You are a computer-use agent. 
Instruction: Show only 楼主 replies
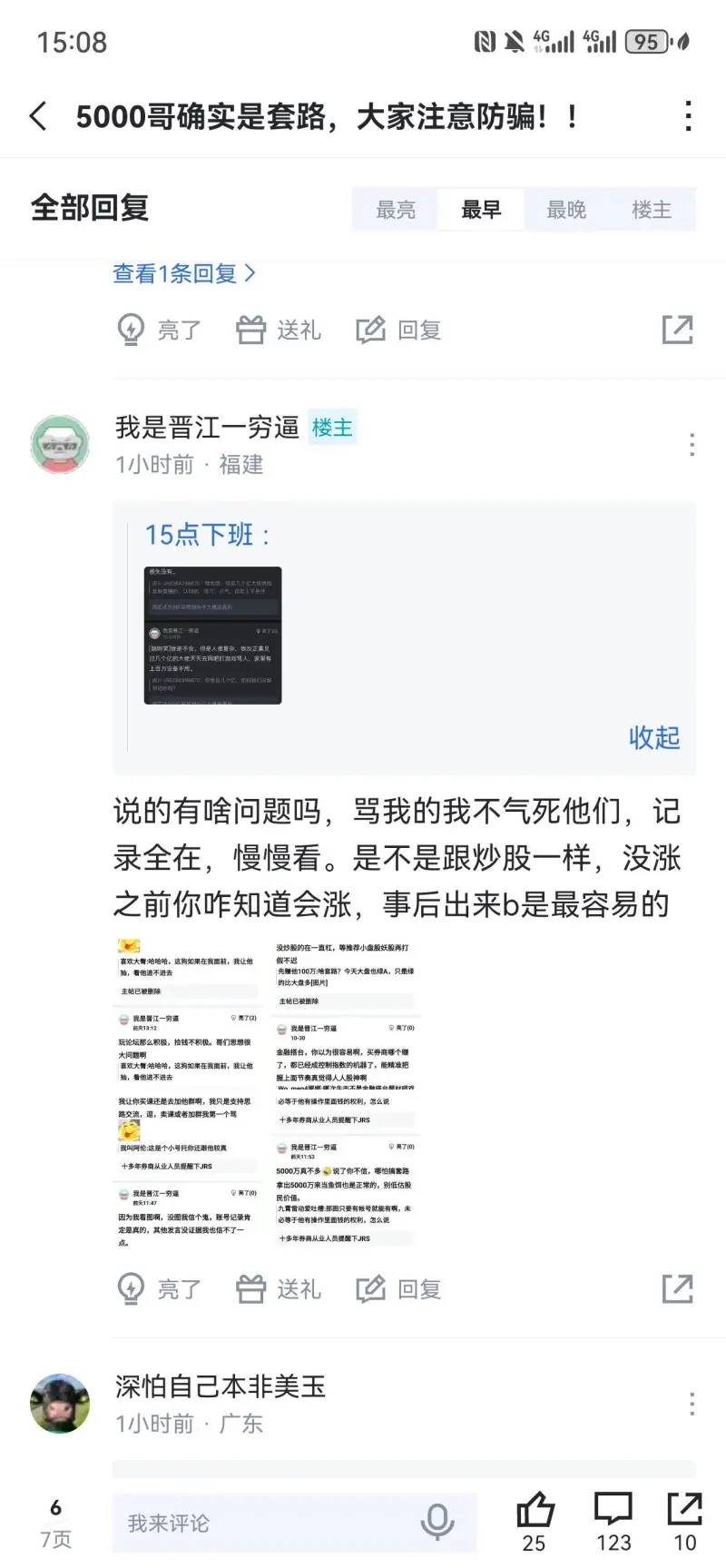pos(652,210)
